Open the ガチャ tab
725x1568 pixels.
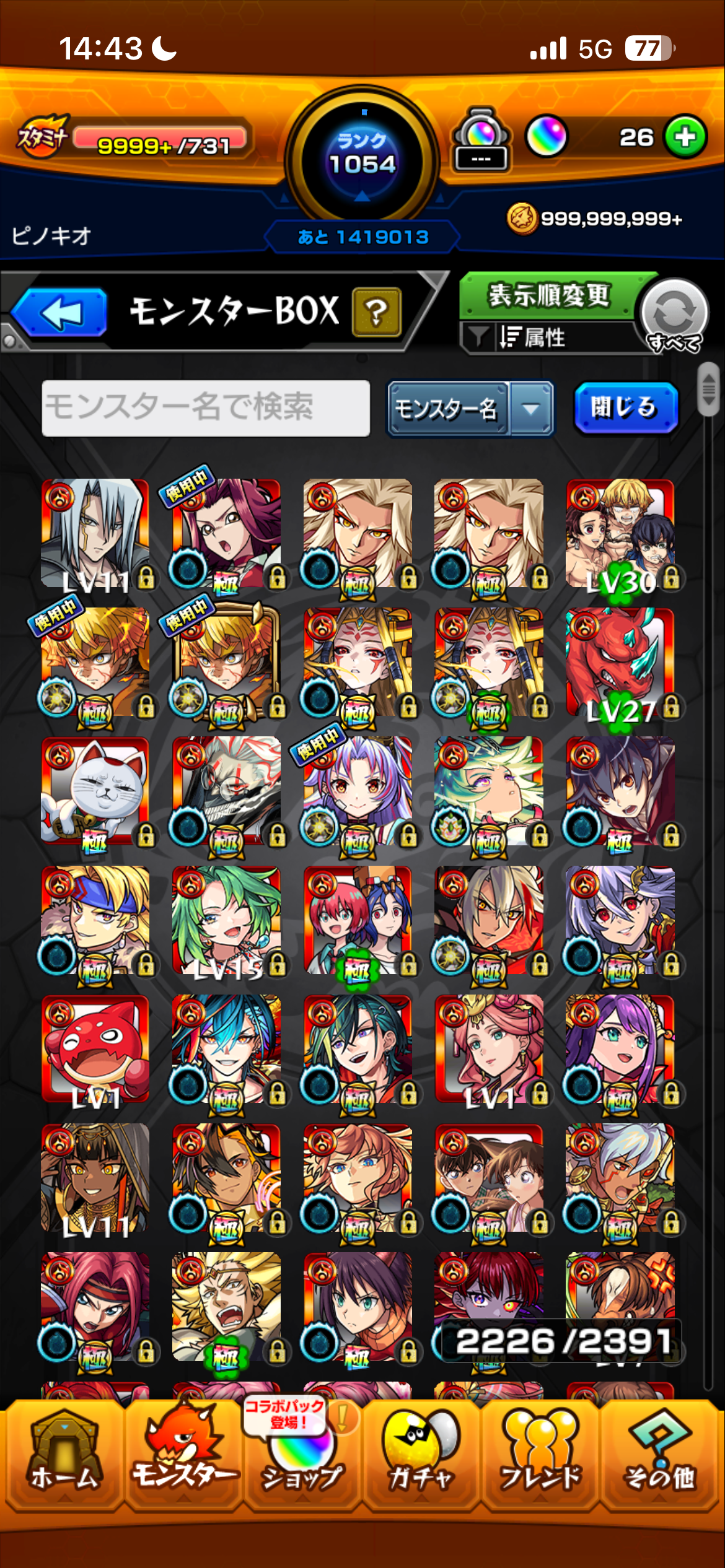[421, 1454]
